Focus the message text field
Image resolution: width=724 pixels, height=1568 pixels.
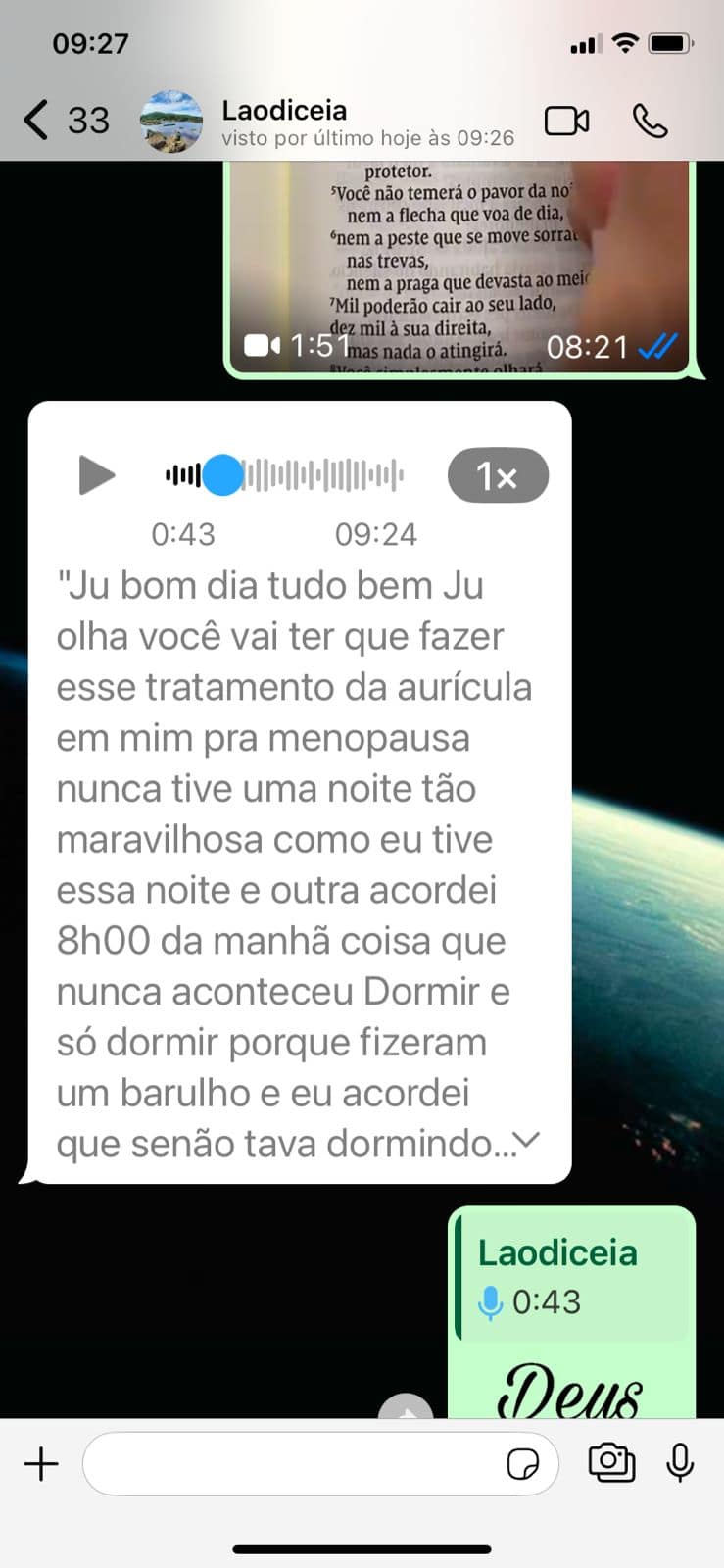pyautogui.click(x=294, y=1464)
